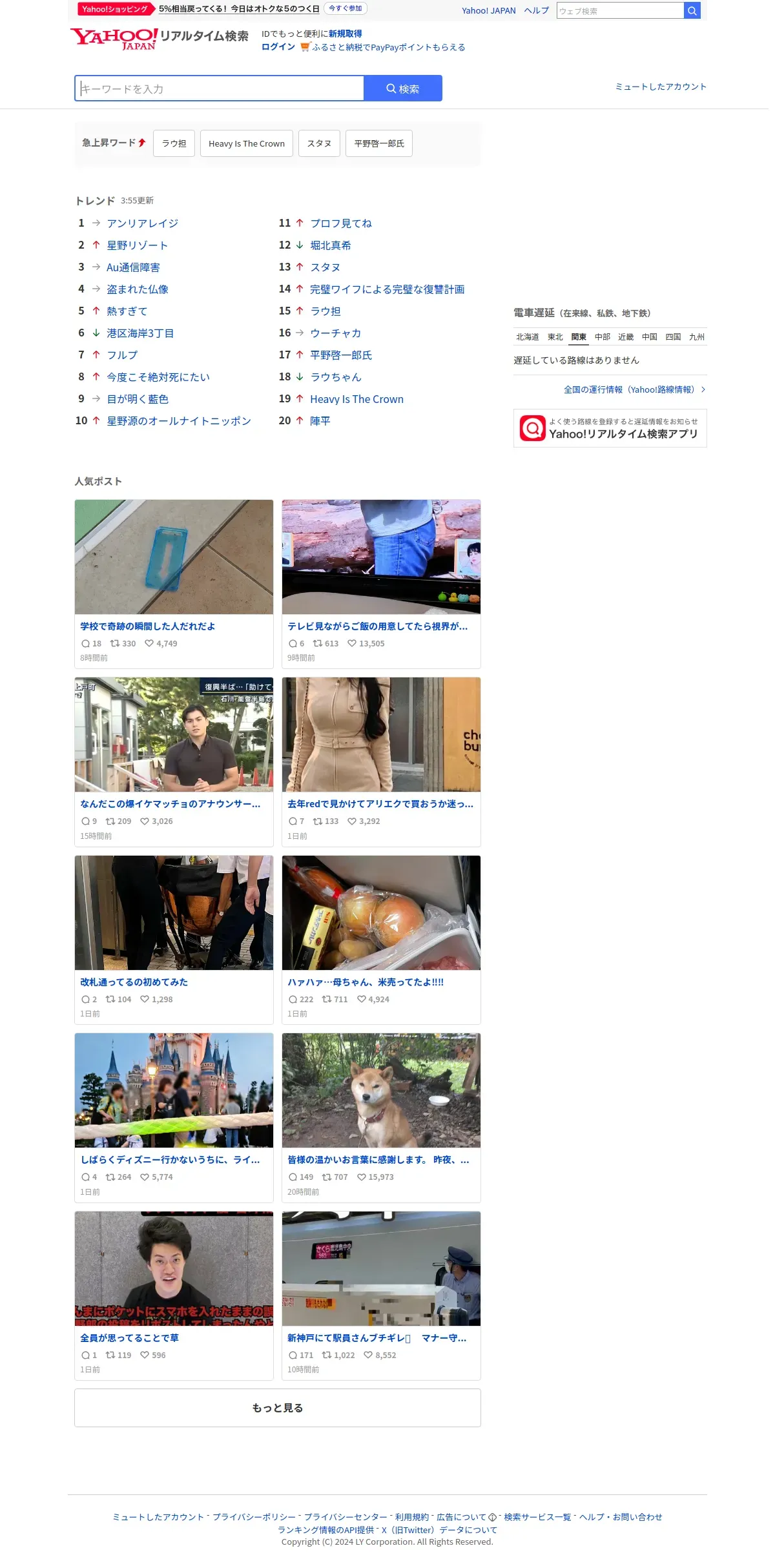
Task: Open the post ハァハァ…母ちゃん、米売ってたよ
Action: tap(366, 982)
